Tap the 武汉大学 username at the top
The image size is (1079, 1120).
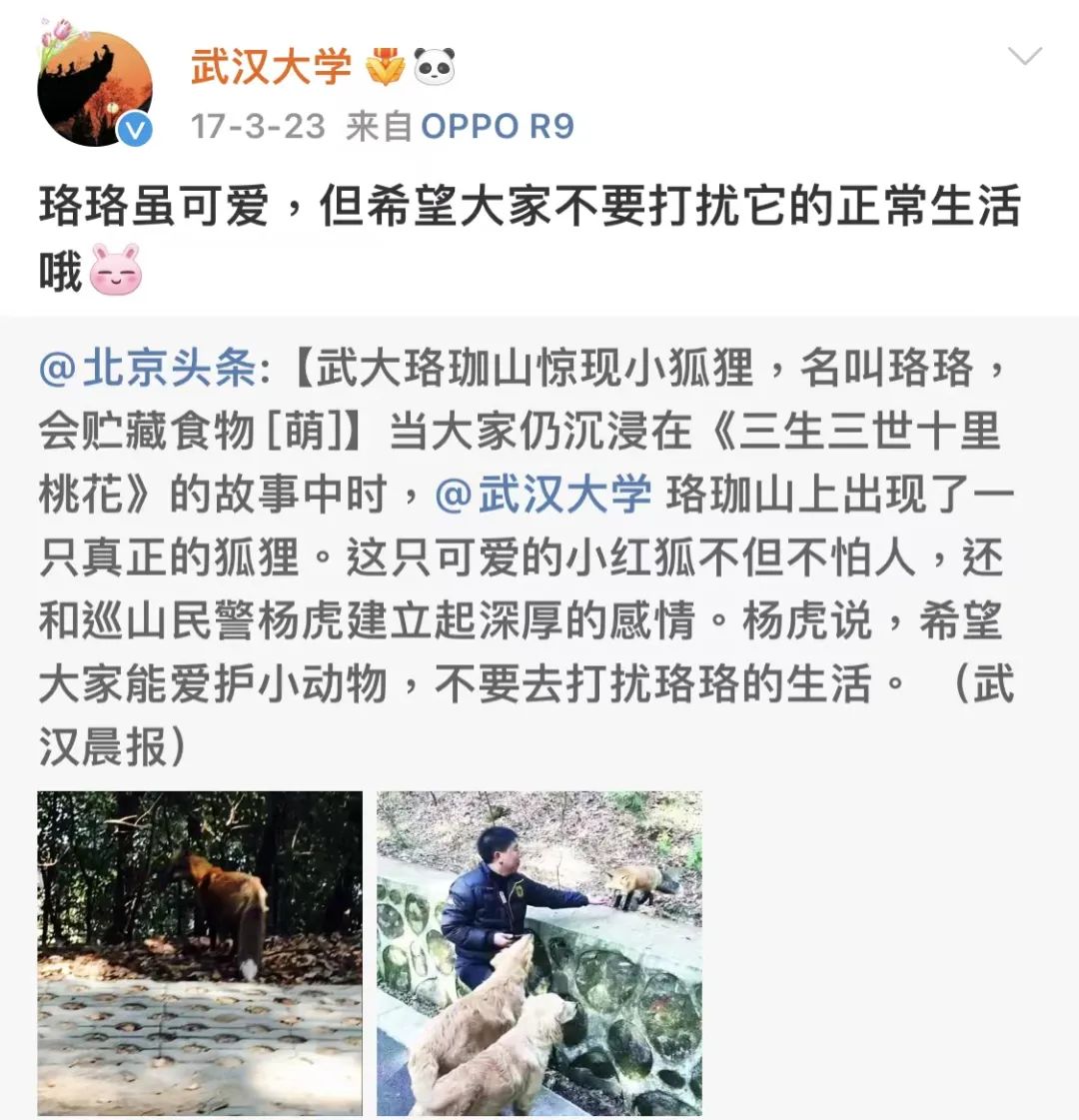tap(271, 67)
